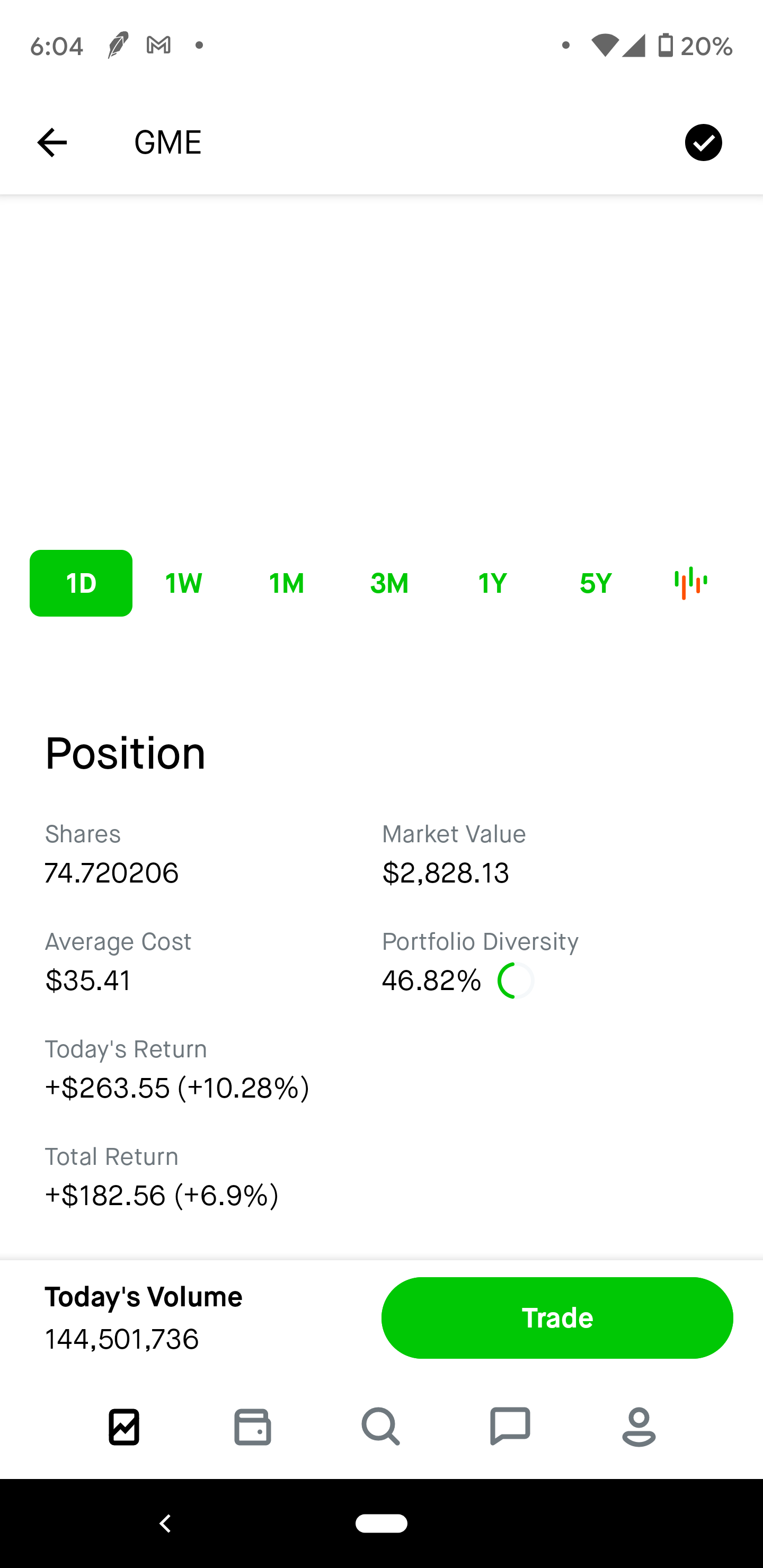The image size is (763, 1568).
Task: Tap the selected 1D range button
Action: [x=81, y=583]
